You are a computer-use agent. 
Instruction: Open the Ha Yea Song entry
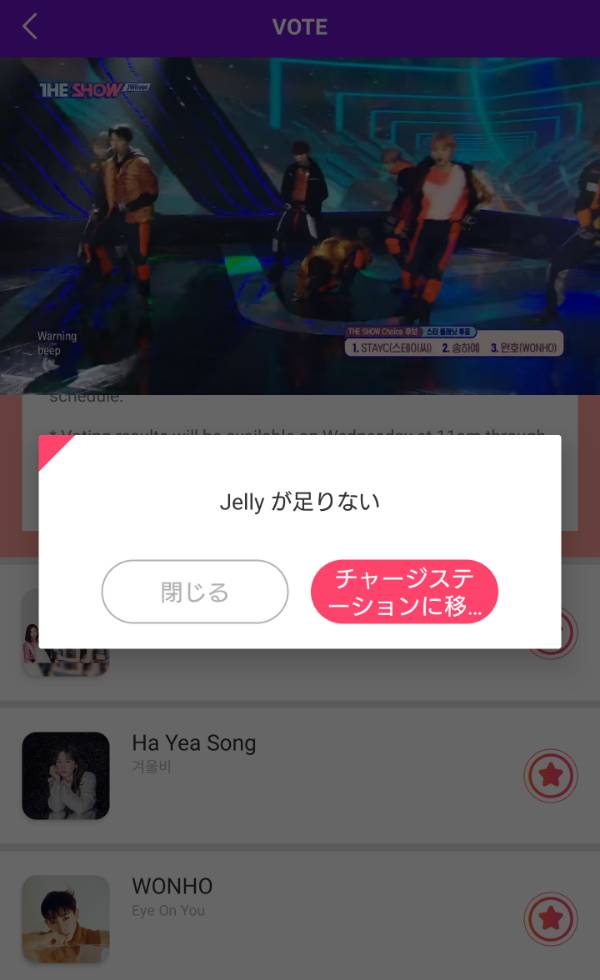pyautogui.click(x=194, y=744)
